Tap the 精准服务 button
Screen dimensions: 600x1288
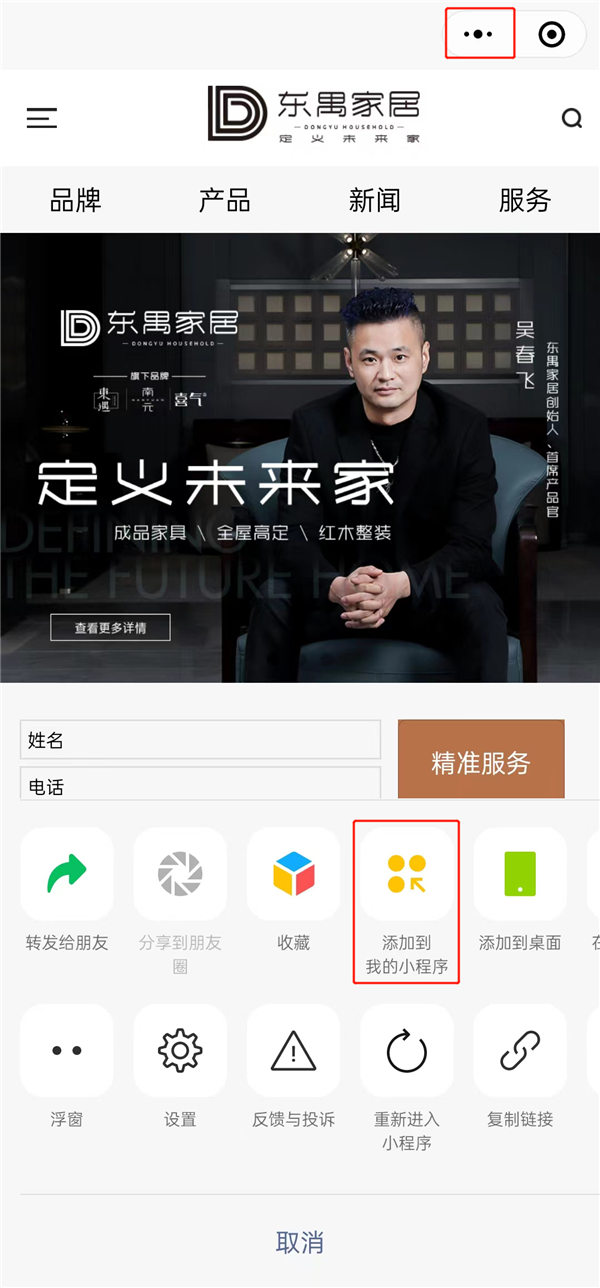[481, 762]
